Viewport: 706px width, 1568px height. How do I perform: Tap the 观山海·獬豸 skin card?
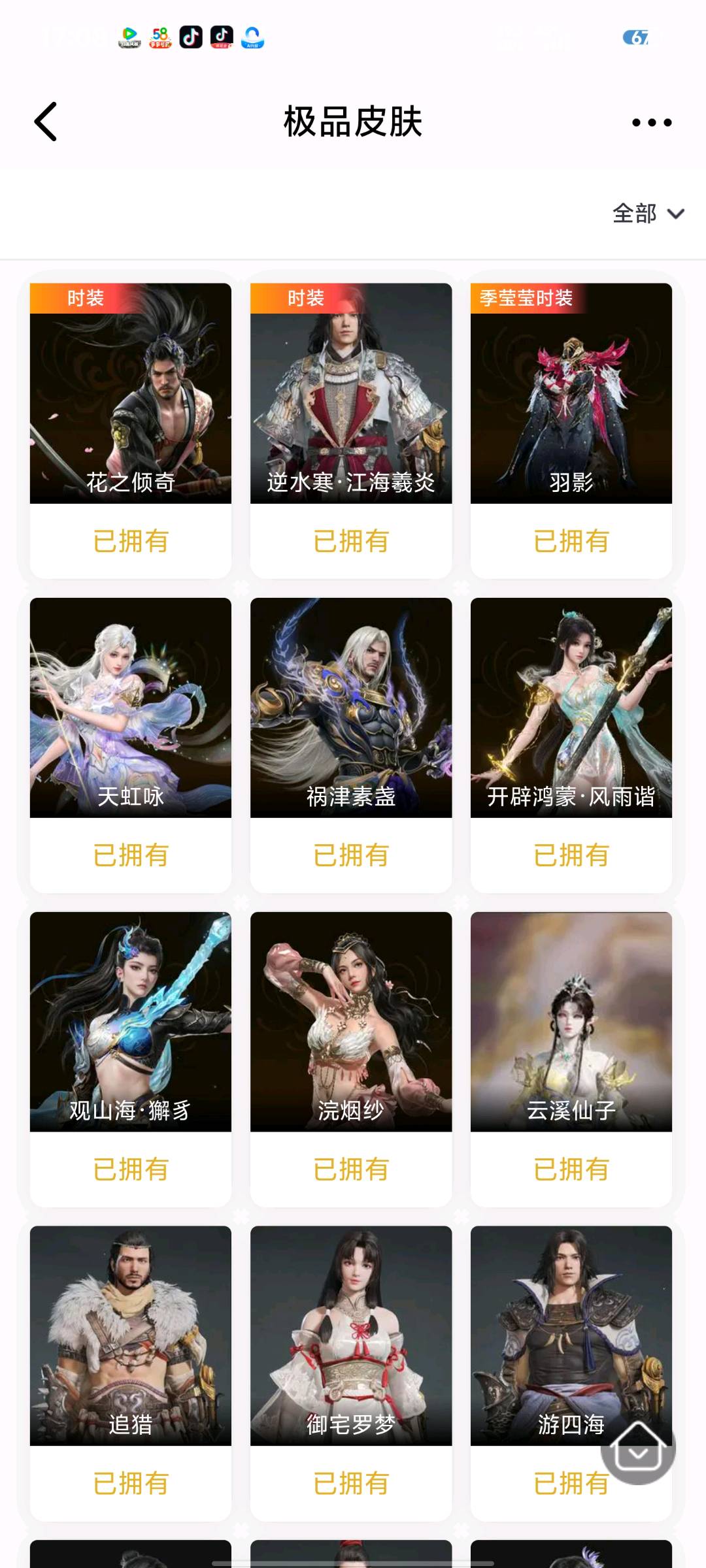tap(131, 1022)
